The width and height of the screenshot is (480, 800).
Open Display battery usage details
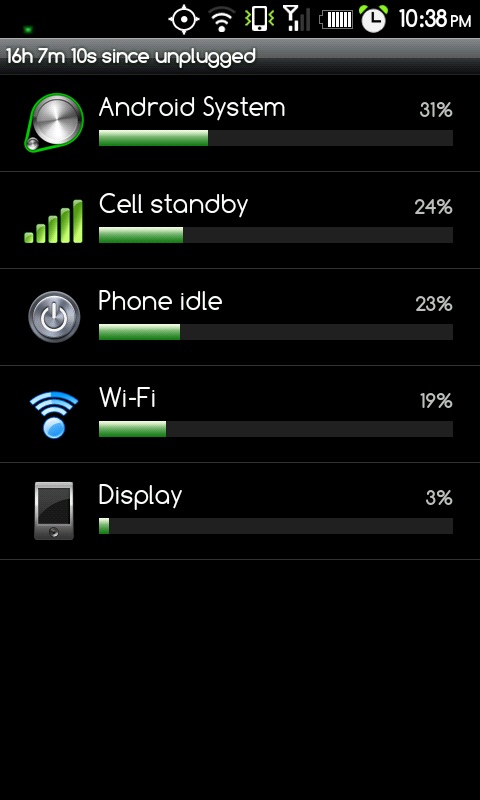tap(240, 511)
